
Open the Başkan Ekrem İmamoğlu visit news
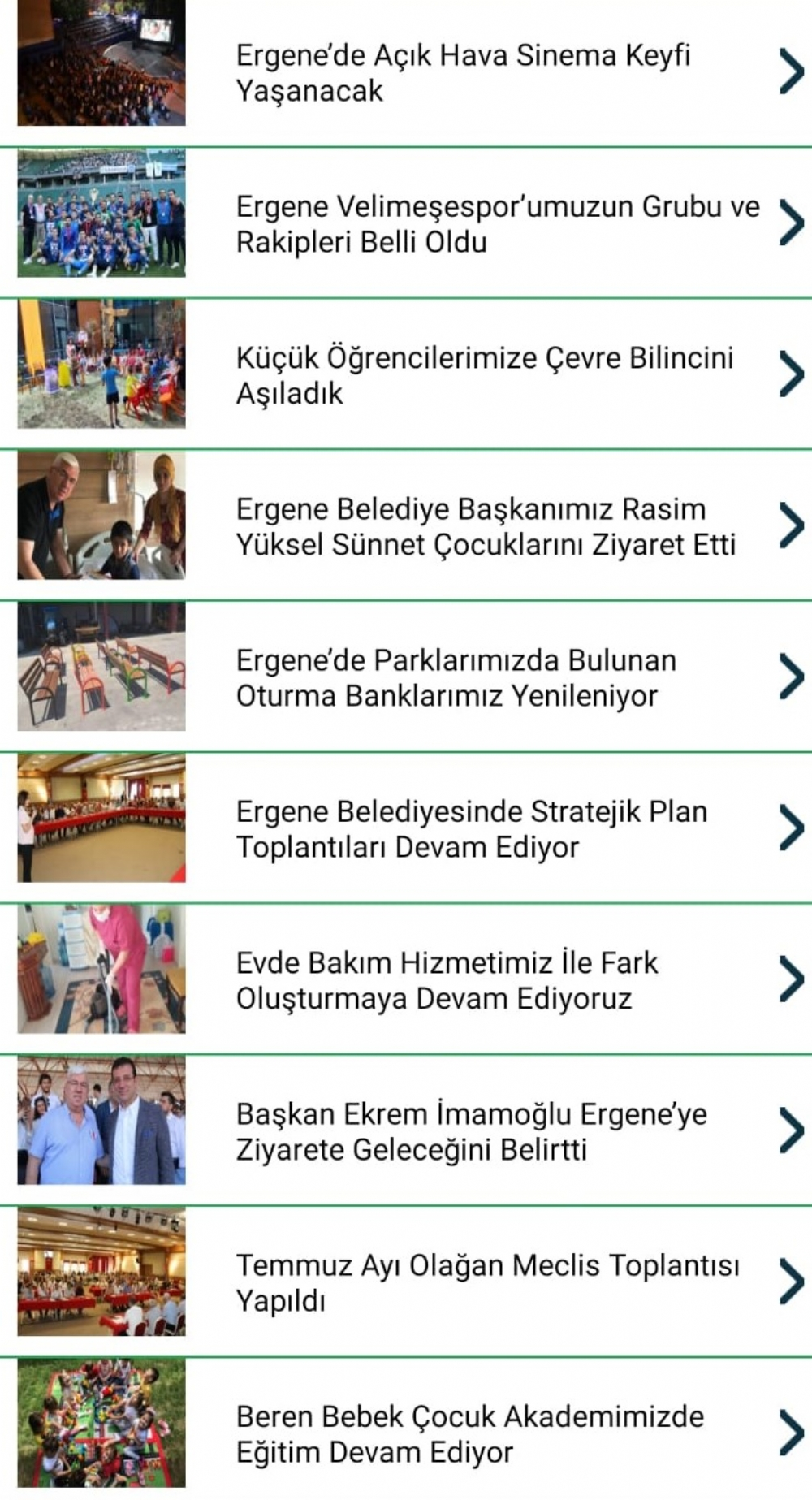tap(406, 1130)
